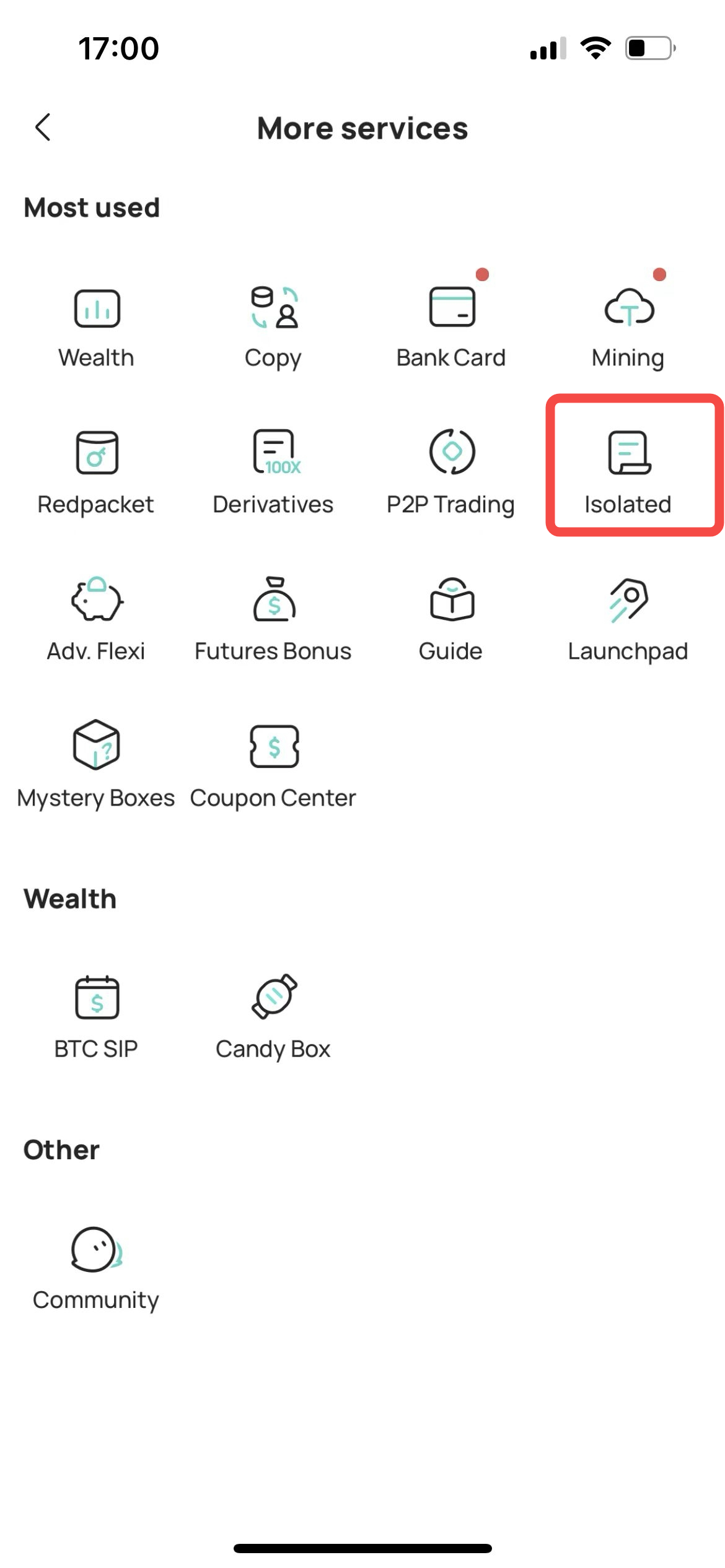Open the Community section
The height and width of the screenshot is (1568, 725).
[x=97, y=1268]
